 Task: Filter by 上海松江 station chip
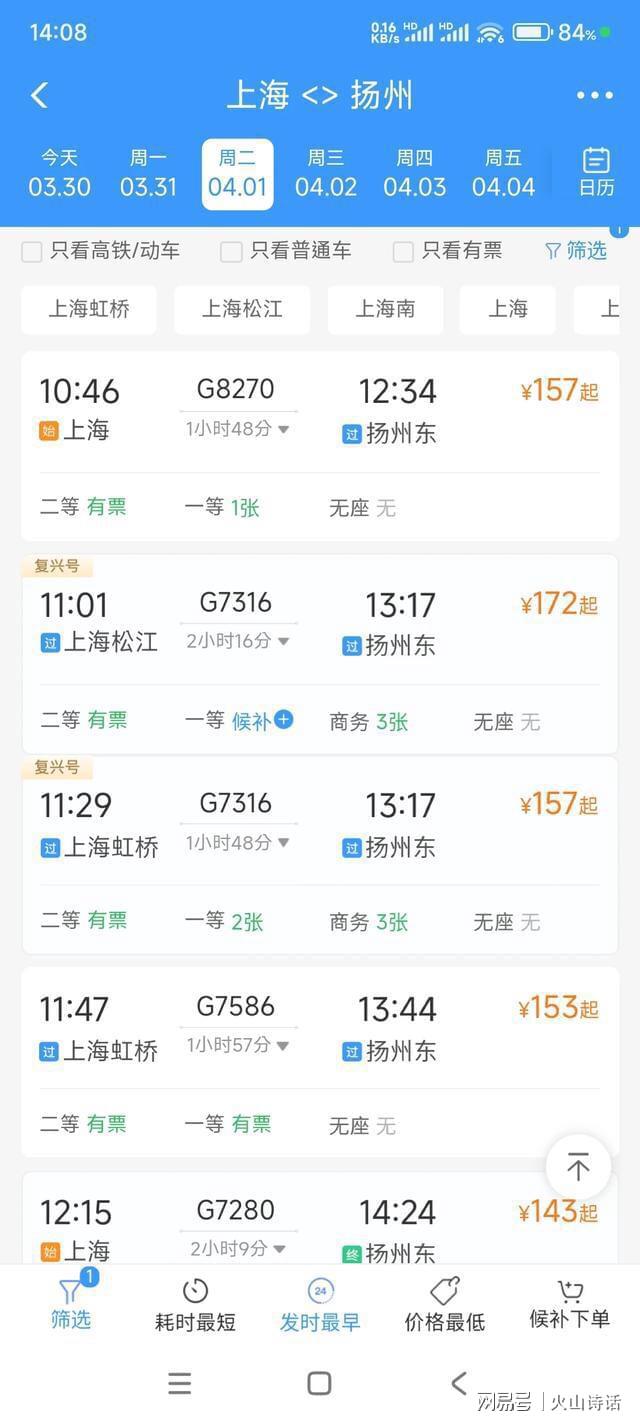[x=242, y=309]
